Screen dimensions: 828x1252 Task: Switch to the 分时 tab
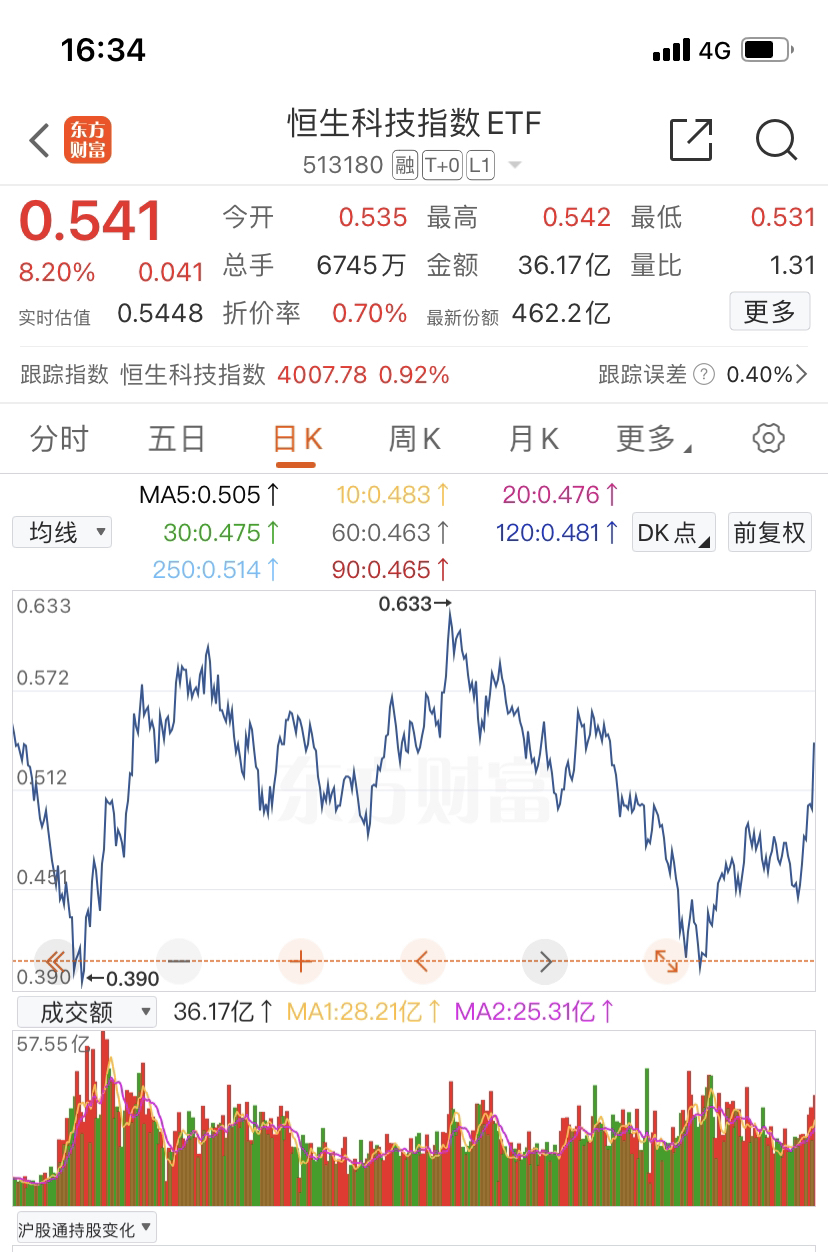pos(62,438)
